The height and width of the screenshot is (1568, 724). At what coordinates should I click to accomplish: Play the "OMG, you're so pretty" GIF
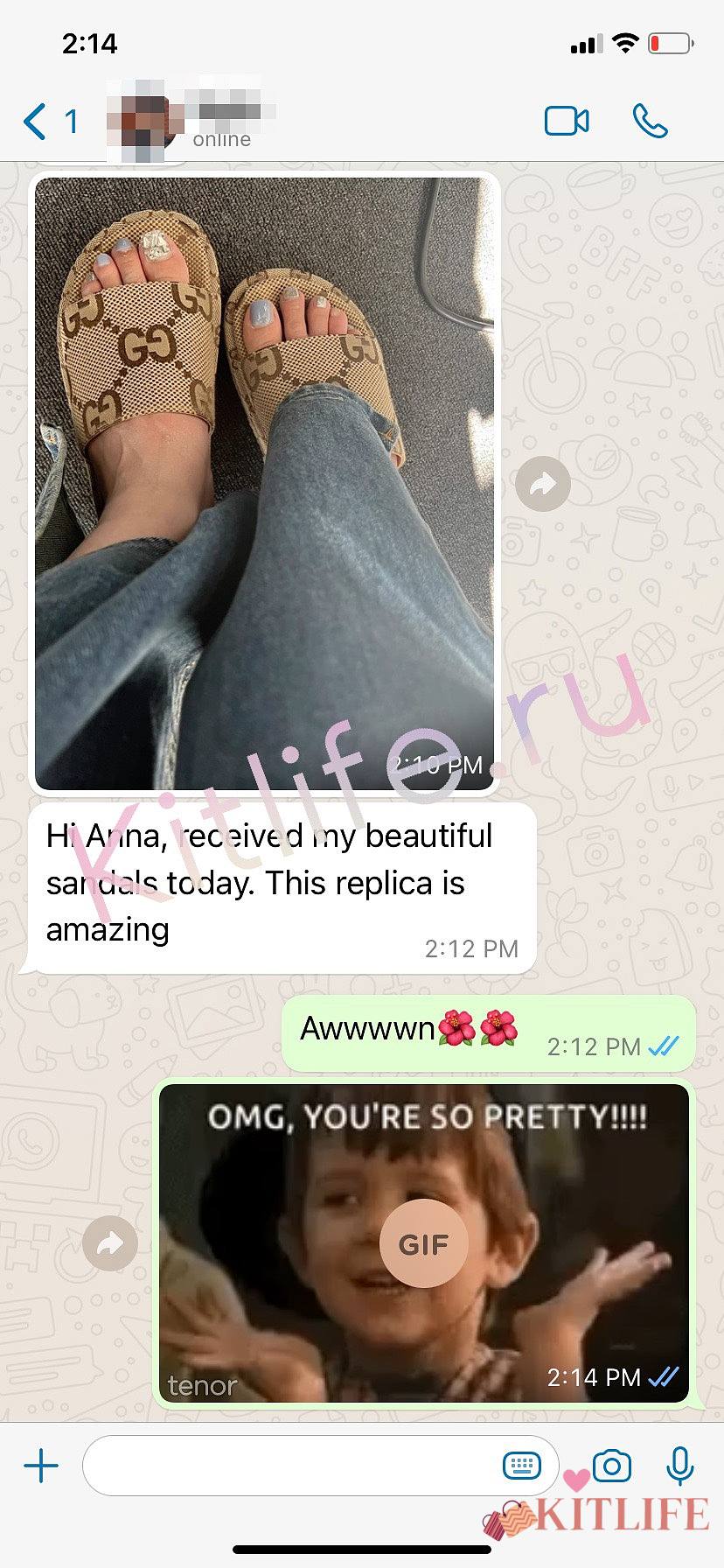424,1243
